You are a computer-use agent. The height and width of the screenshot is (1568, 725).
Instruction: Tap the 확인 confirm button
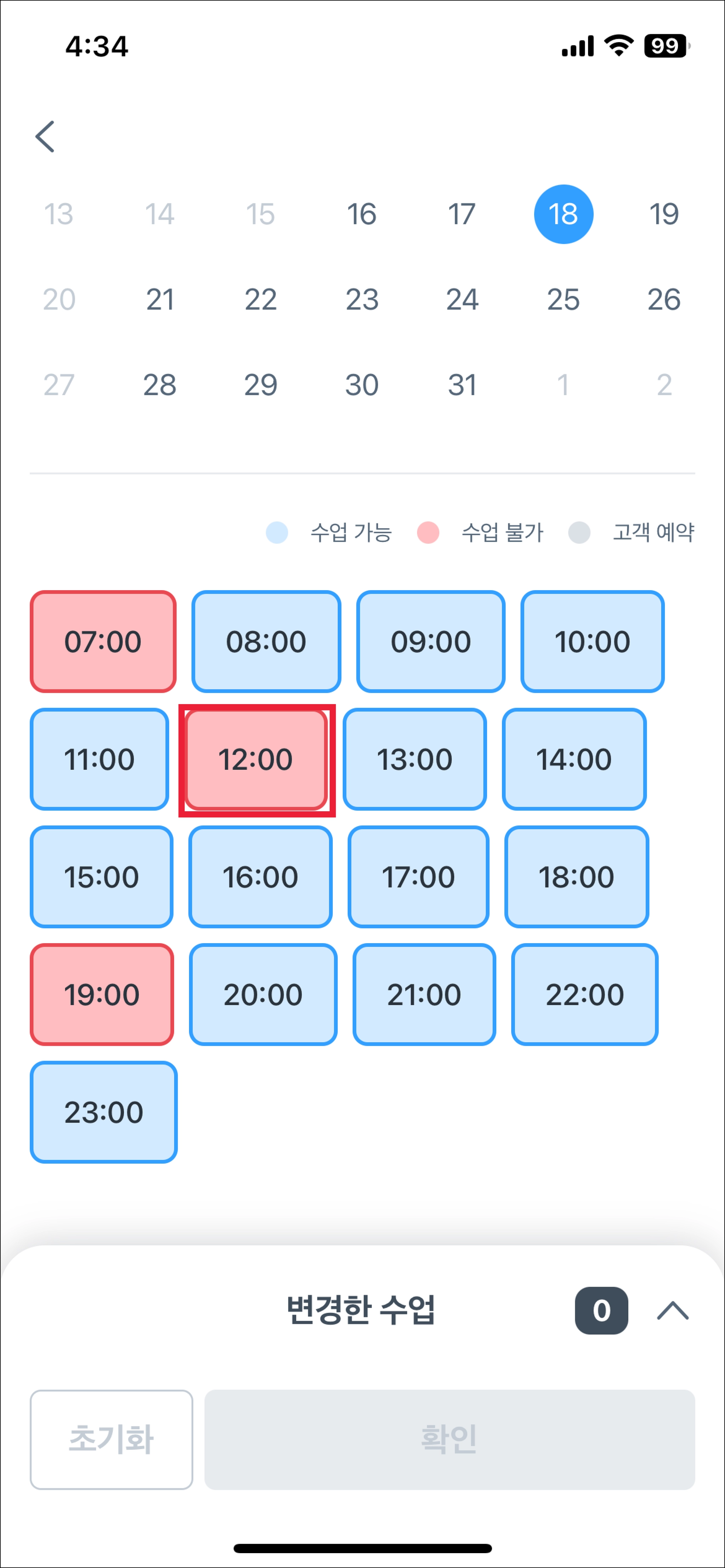450,1440
